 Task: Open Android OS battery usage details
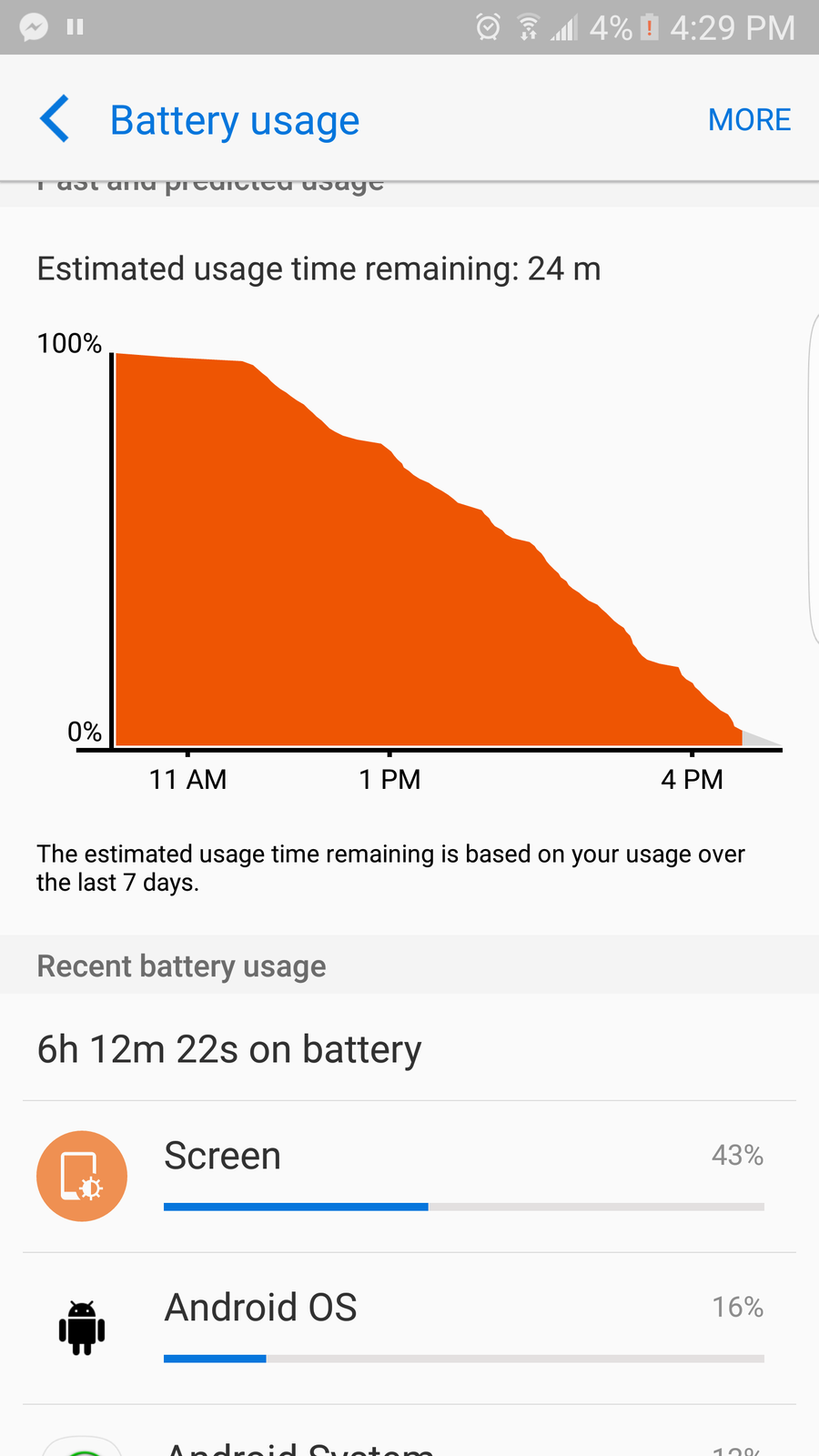pos(409,1328)
